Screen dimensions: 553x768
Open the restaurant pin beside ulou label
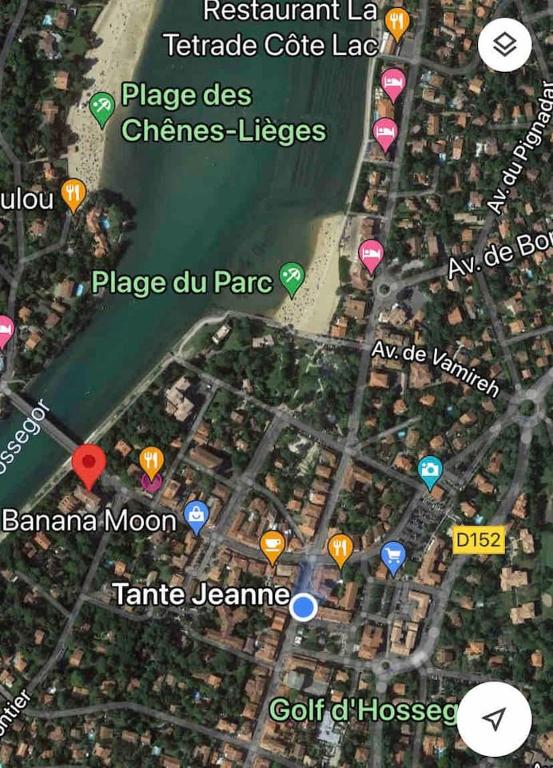coord(73,196)
